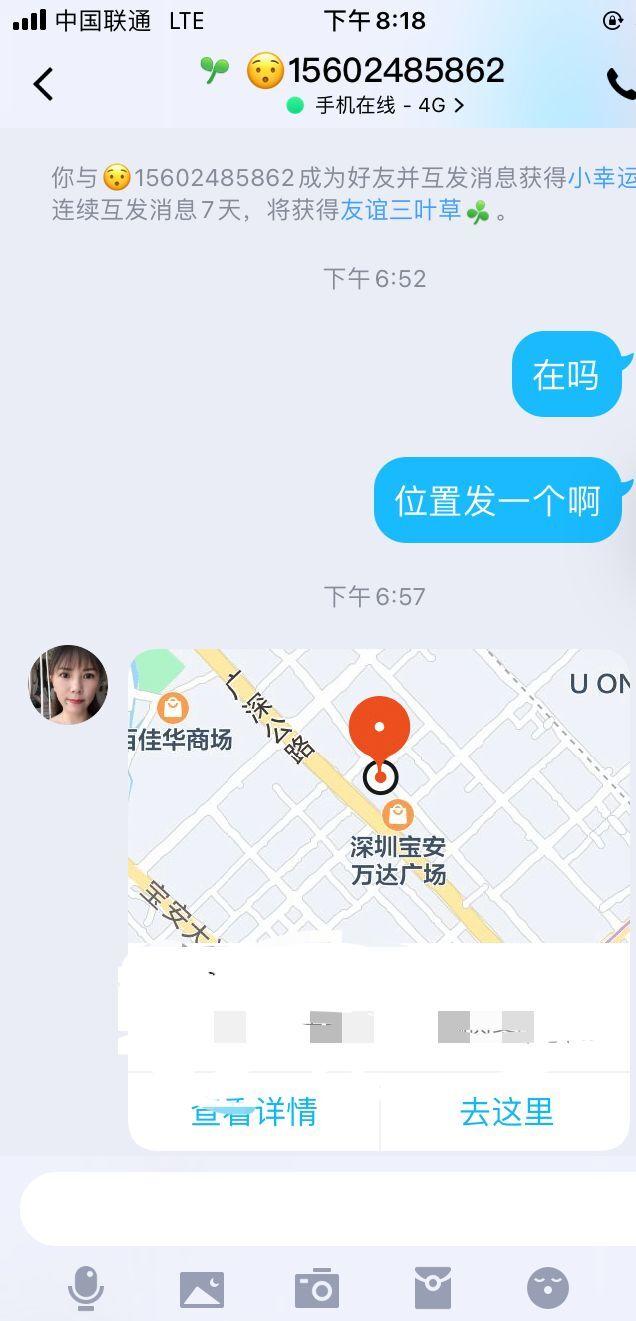Open the red packet option
Image resolution: width=636 pixels, height=1321 pixels.
click(433, 1288)
